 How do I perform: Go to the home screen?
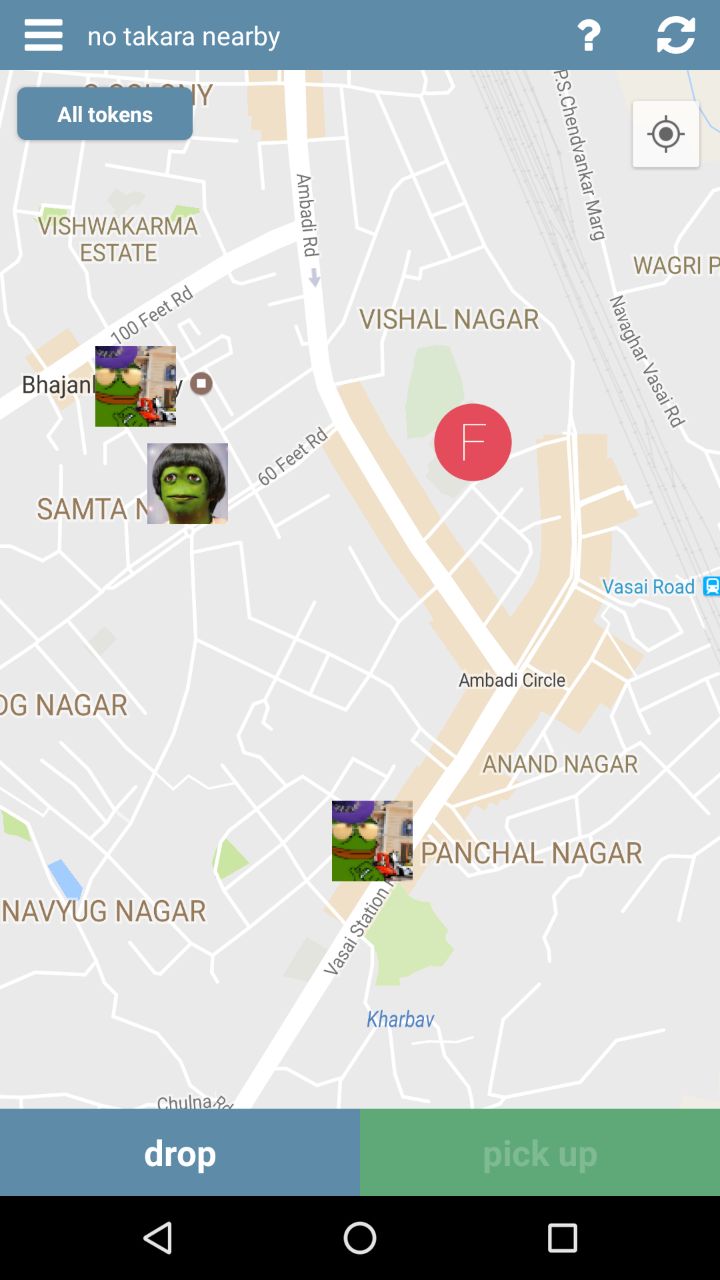(x=360, y=1238)
